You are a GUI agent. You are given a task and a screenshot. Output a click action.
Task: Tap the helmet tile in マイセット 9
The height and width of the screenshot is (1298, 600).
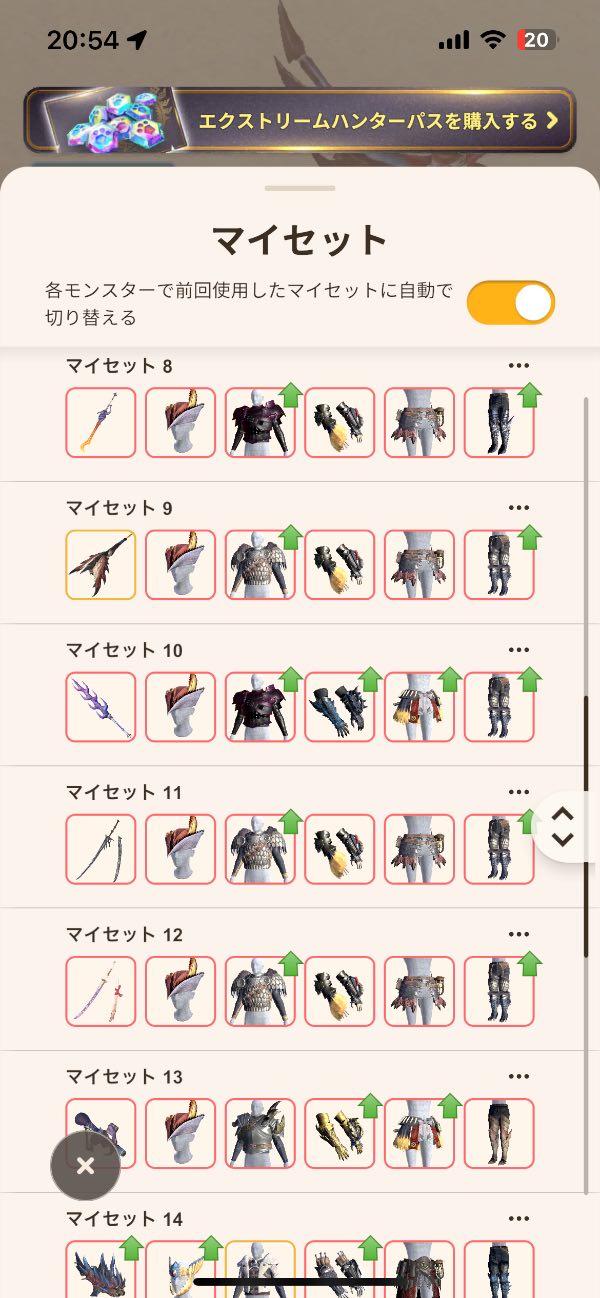[181, 565]
